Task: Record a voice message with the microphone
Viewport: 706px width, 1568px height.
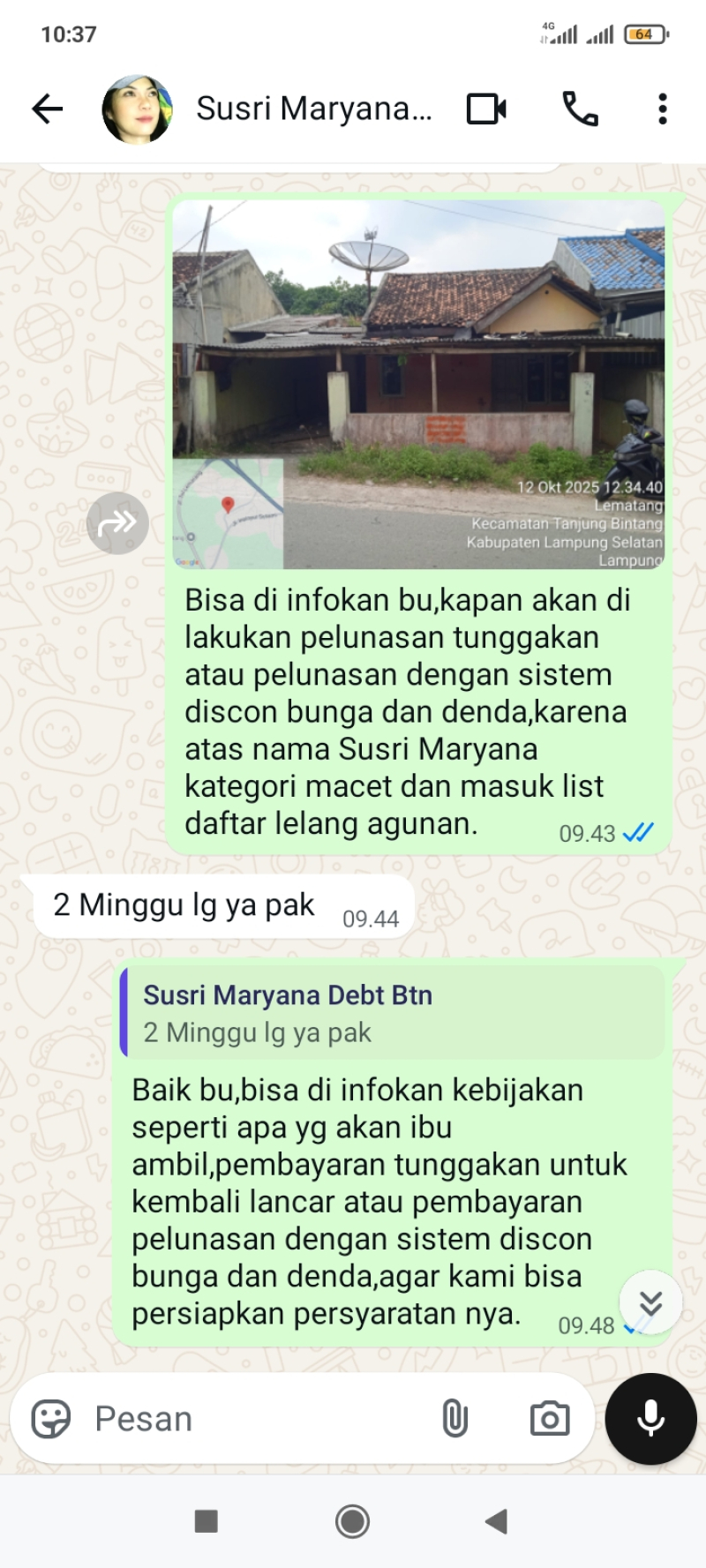Action: (650, 1419)
